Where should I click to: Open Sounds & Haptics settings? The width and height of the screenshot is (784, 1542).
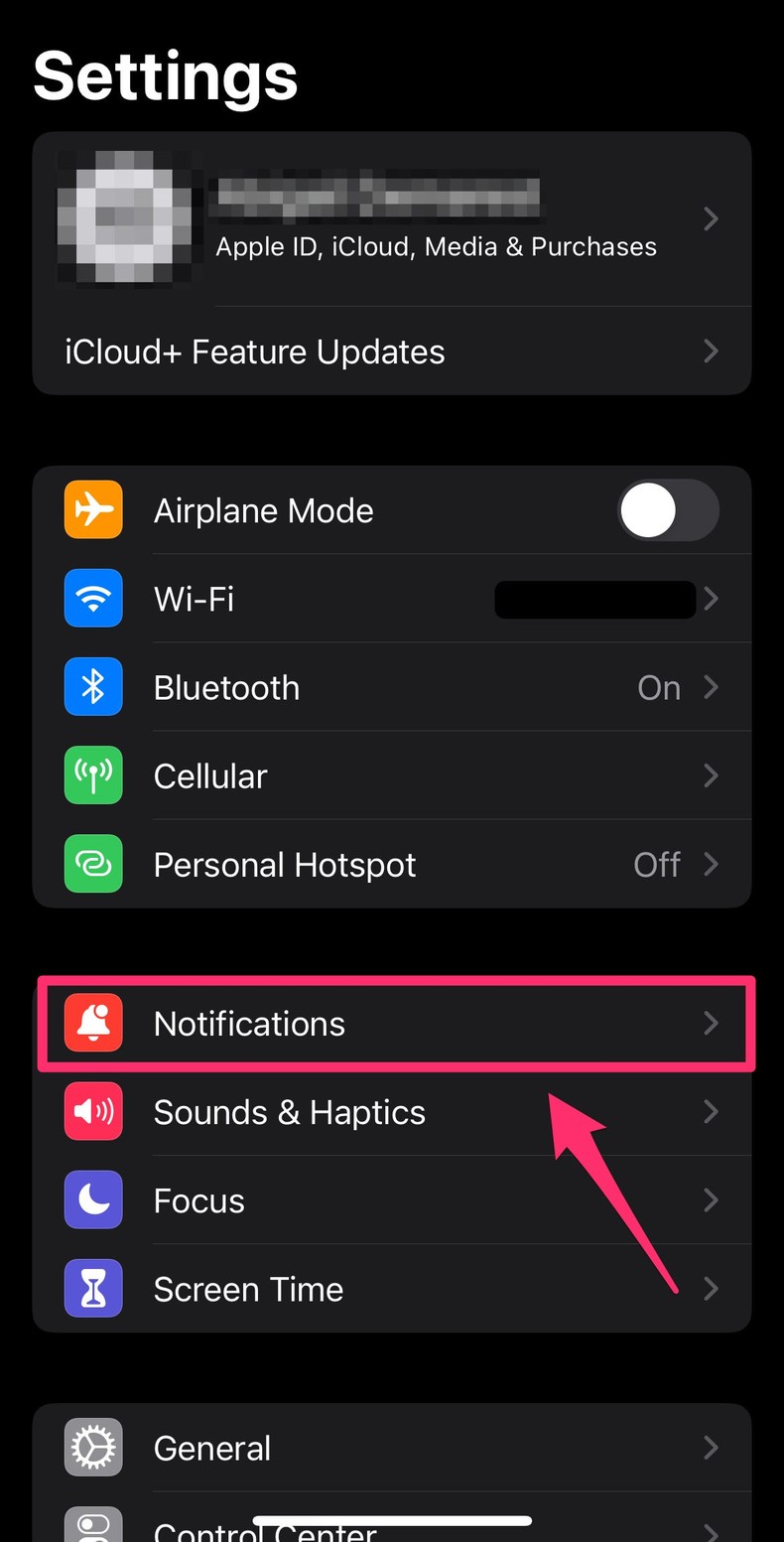(397, 1111)
